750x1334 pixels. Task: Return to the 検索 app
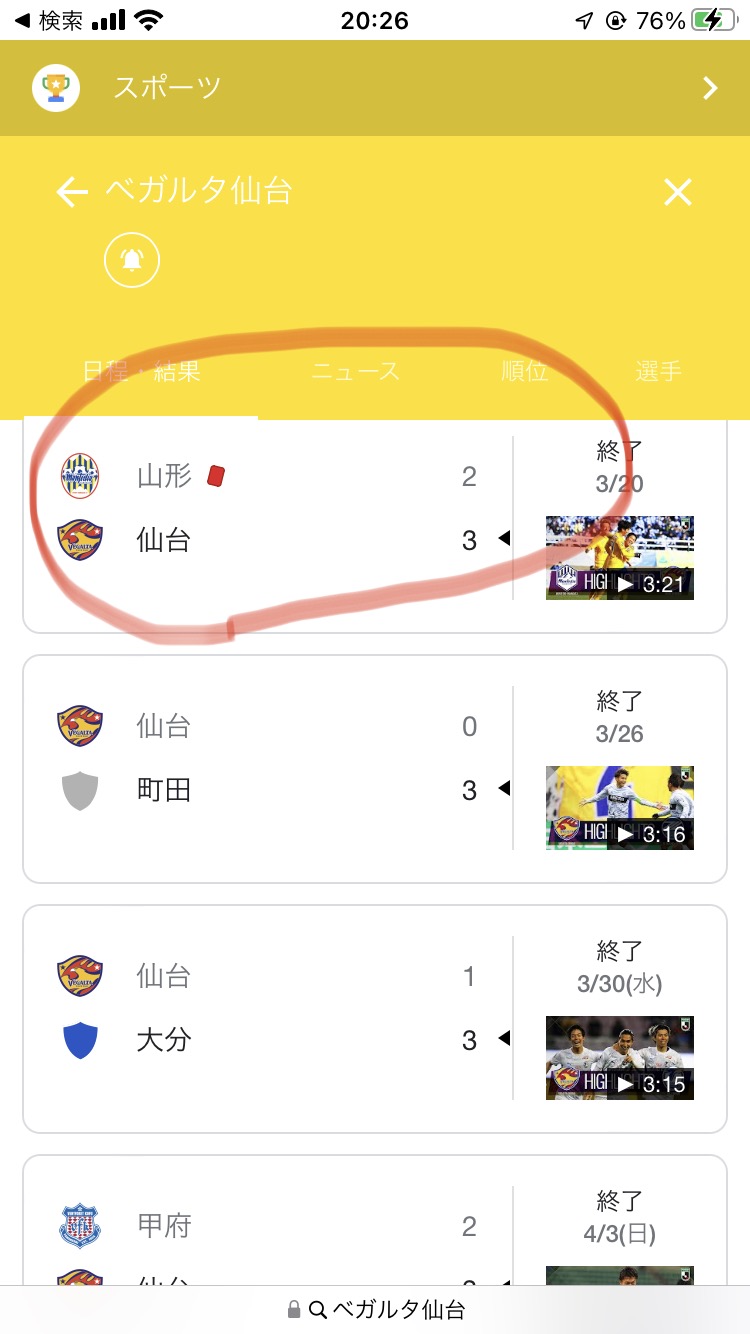[x=48, y=20]
